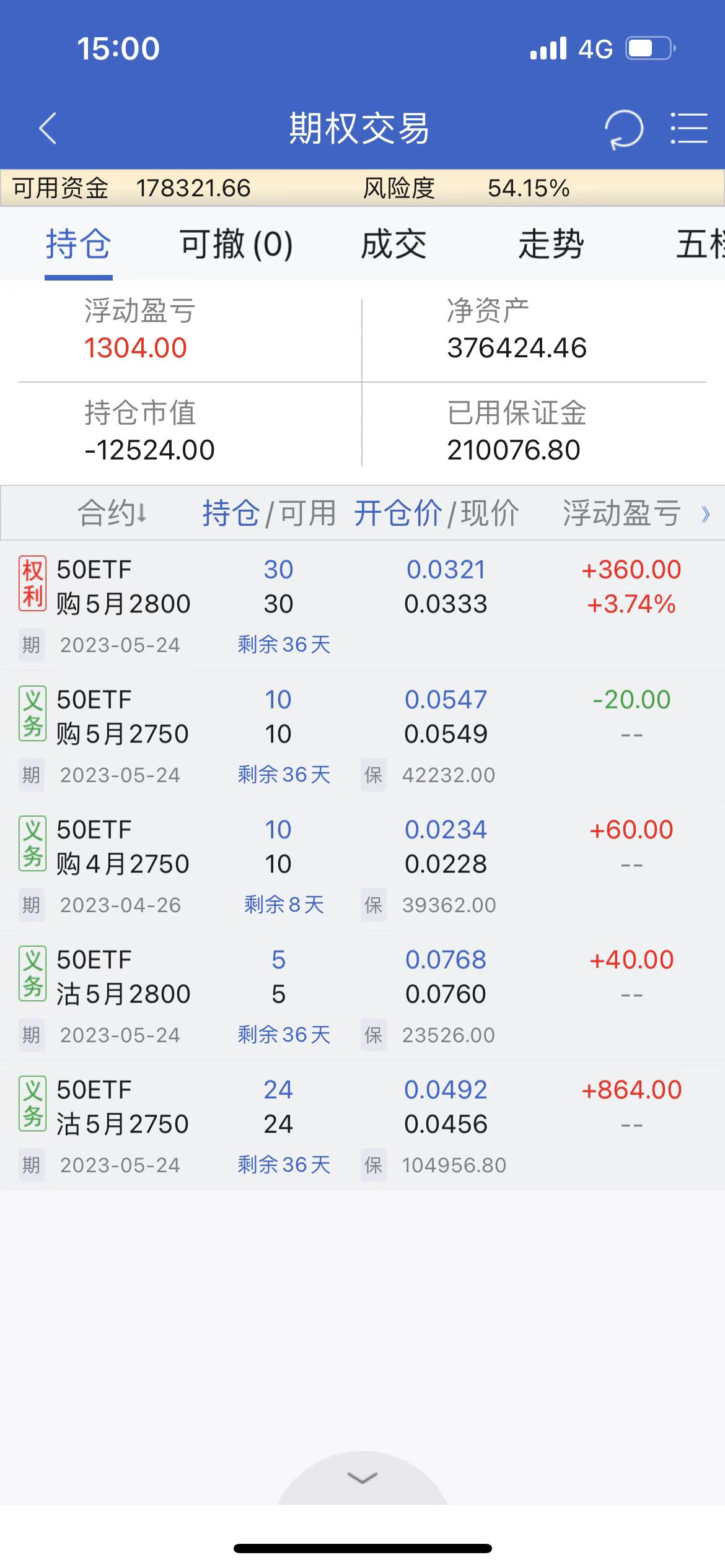Screen dimensions: 725x1568
Task: Sort positions by 合约 column
Action: [112, 513]
